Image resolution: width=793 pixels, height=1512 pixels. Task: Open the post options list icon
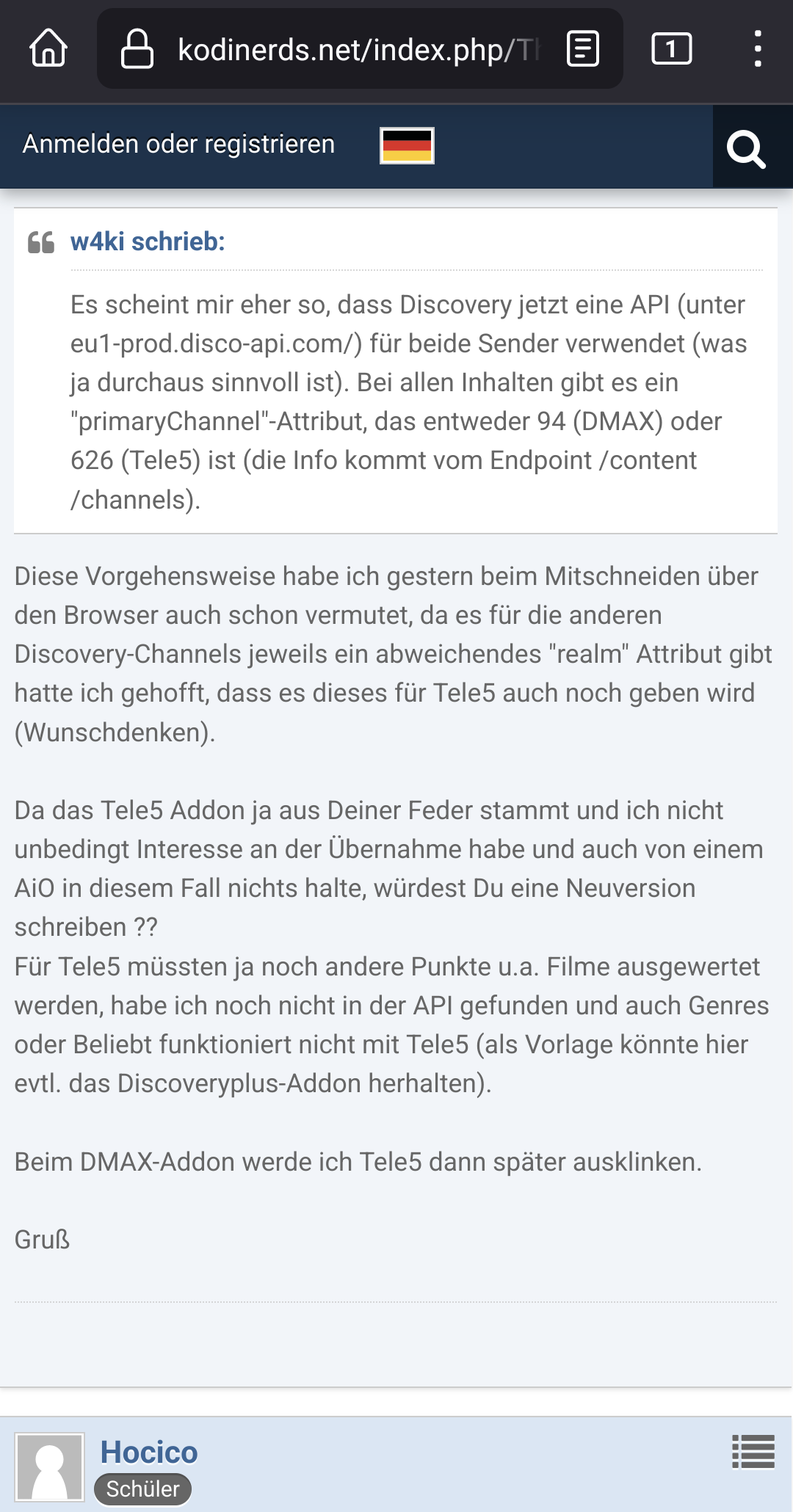(x=753, y=1452)
